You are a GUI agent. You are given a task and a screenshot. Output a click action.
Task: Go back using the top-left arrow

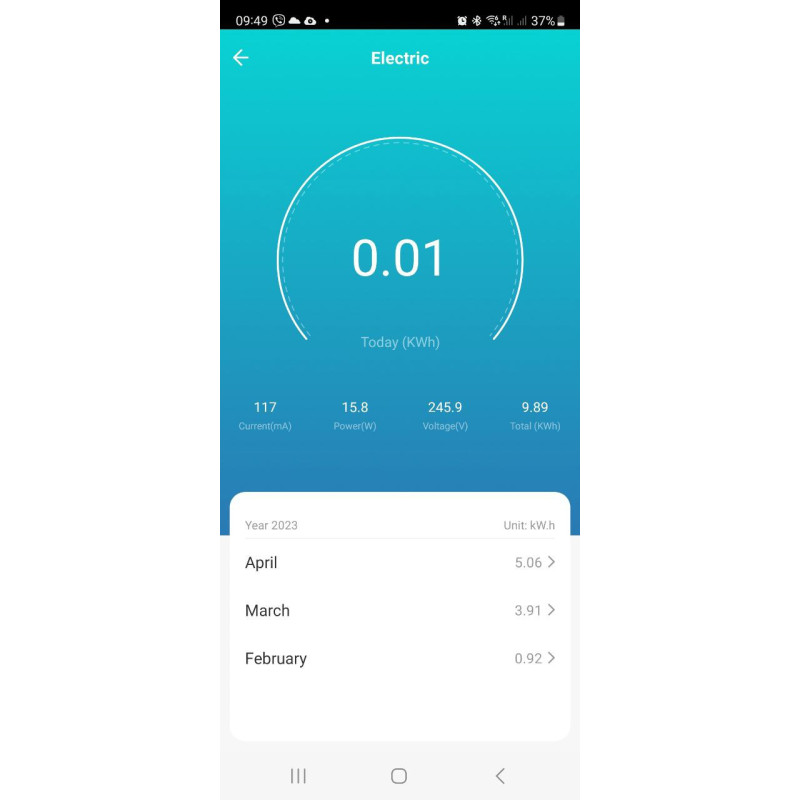pos(240,58)
